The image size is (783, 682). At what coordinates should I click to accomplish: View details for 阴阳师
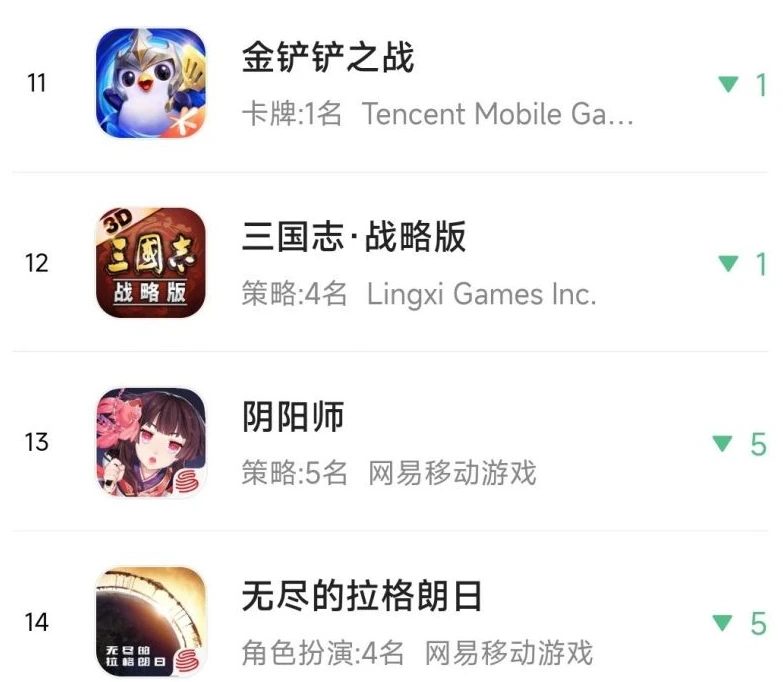coord(293,417)
